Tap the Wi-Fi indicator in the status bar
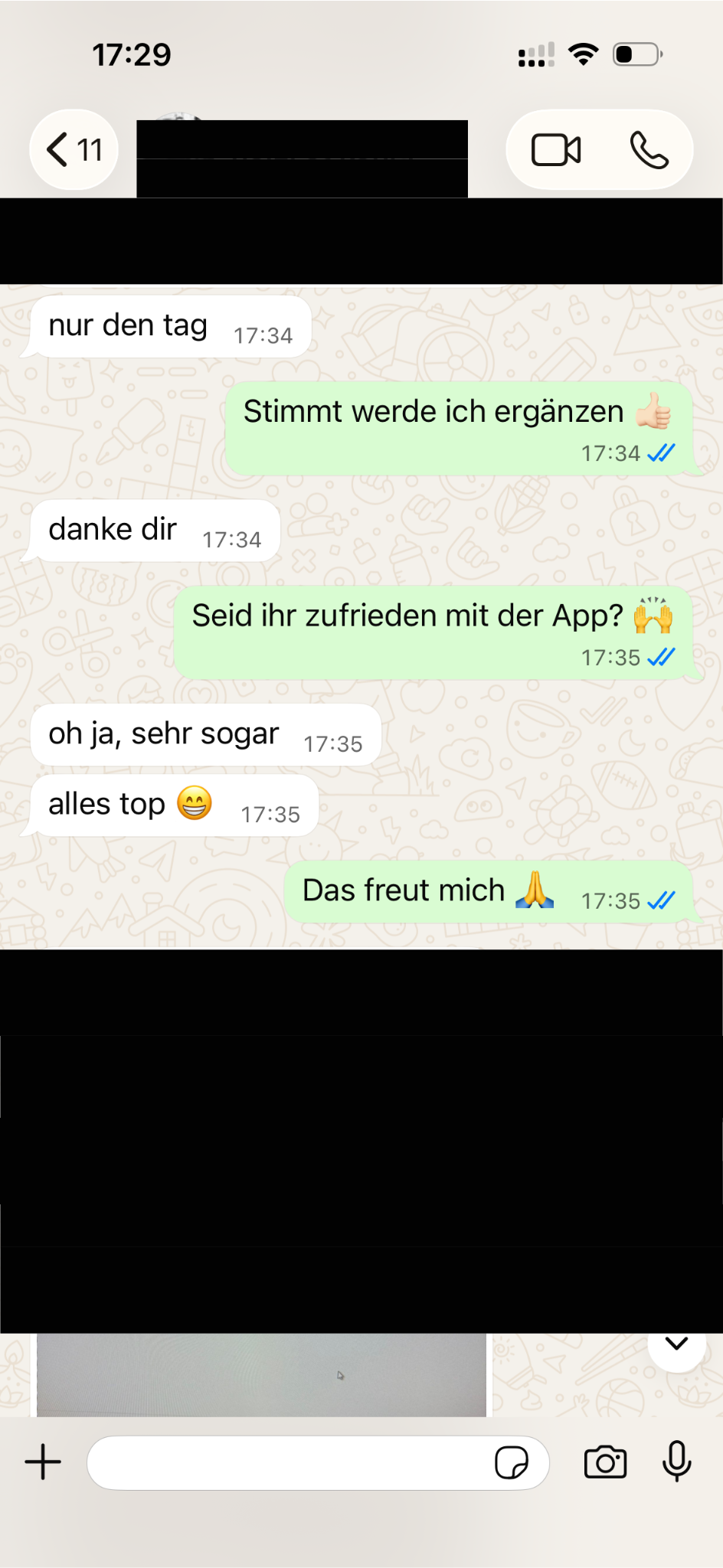This screenshot has width=723, height=1568. [x=583, y=52]
